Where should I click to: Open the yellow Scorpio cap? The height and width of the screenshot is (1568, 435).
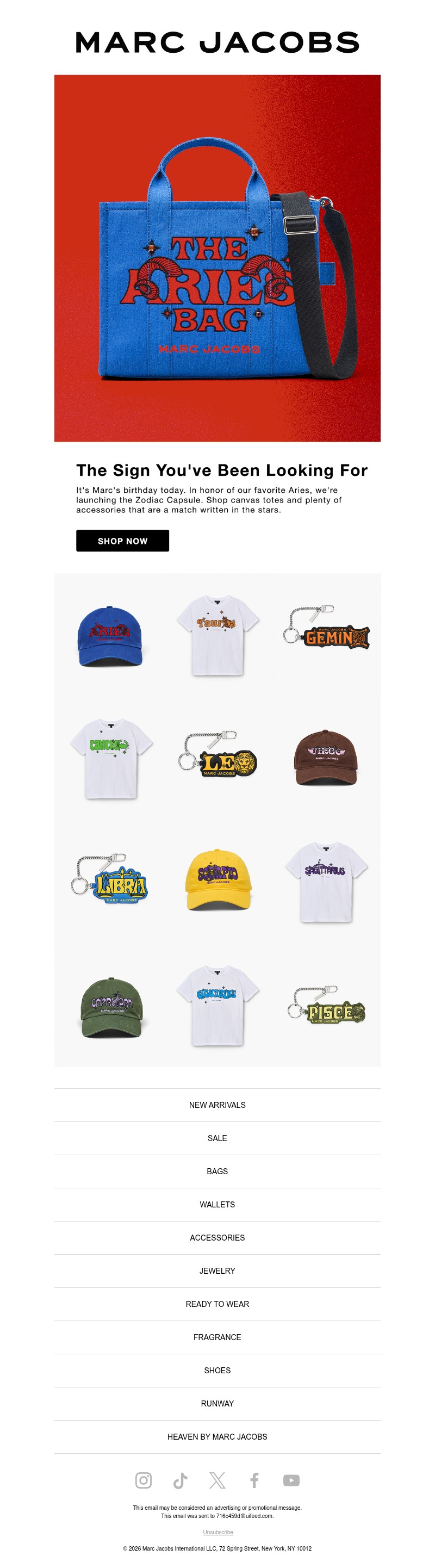(218, 879)
